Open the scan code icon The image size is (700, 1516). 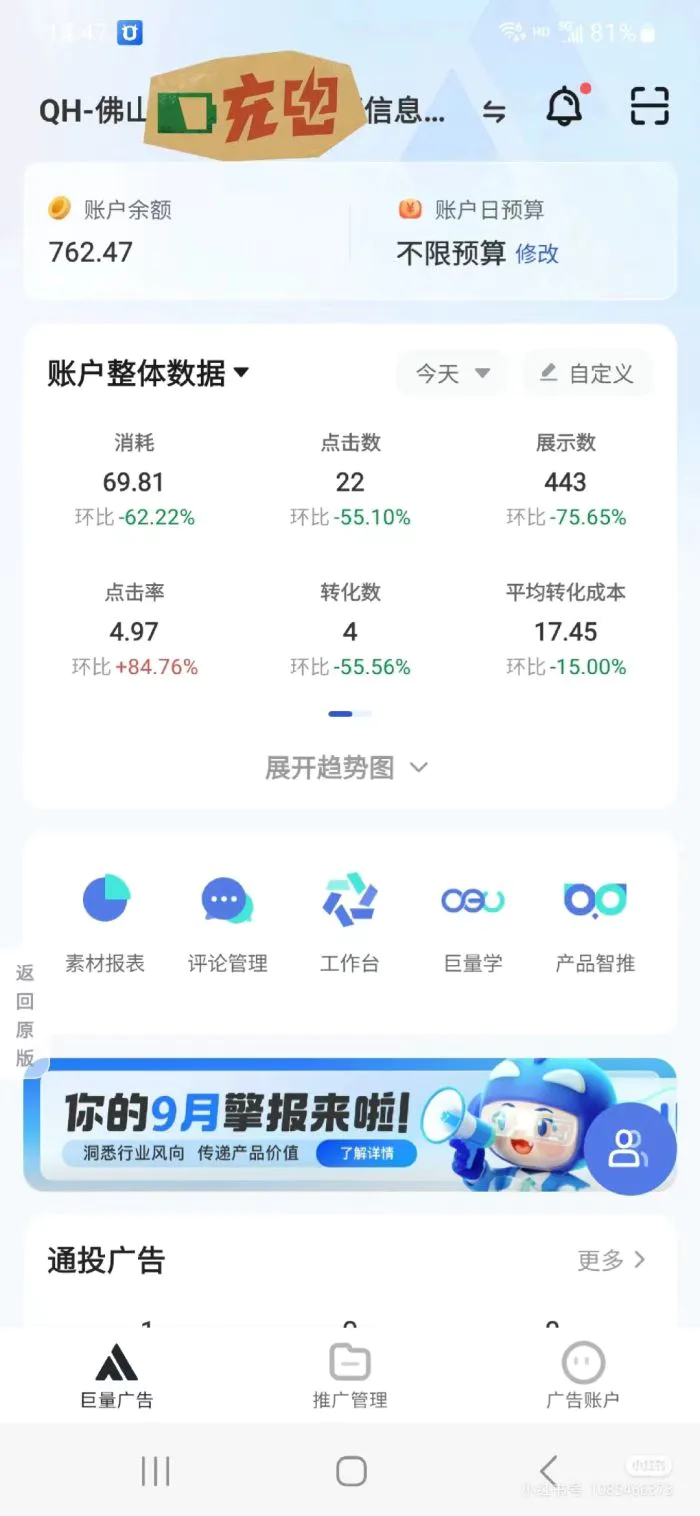point(649,106)
